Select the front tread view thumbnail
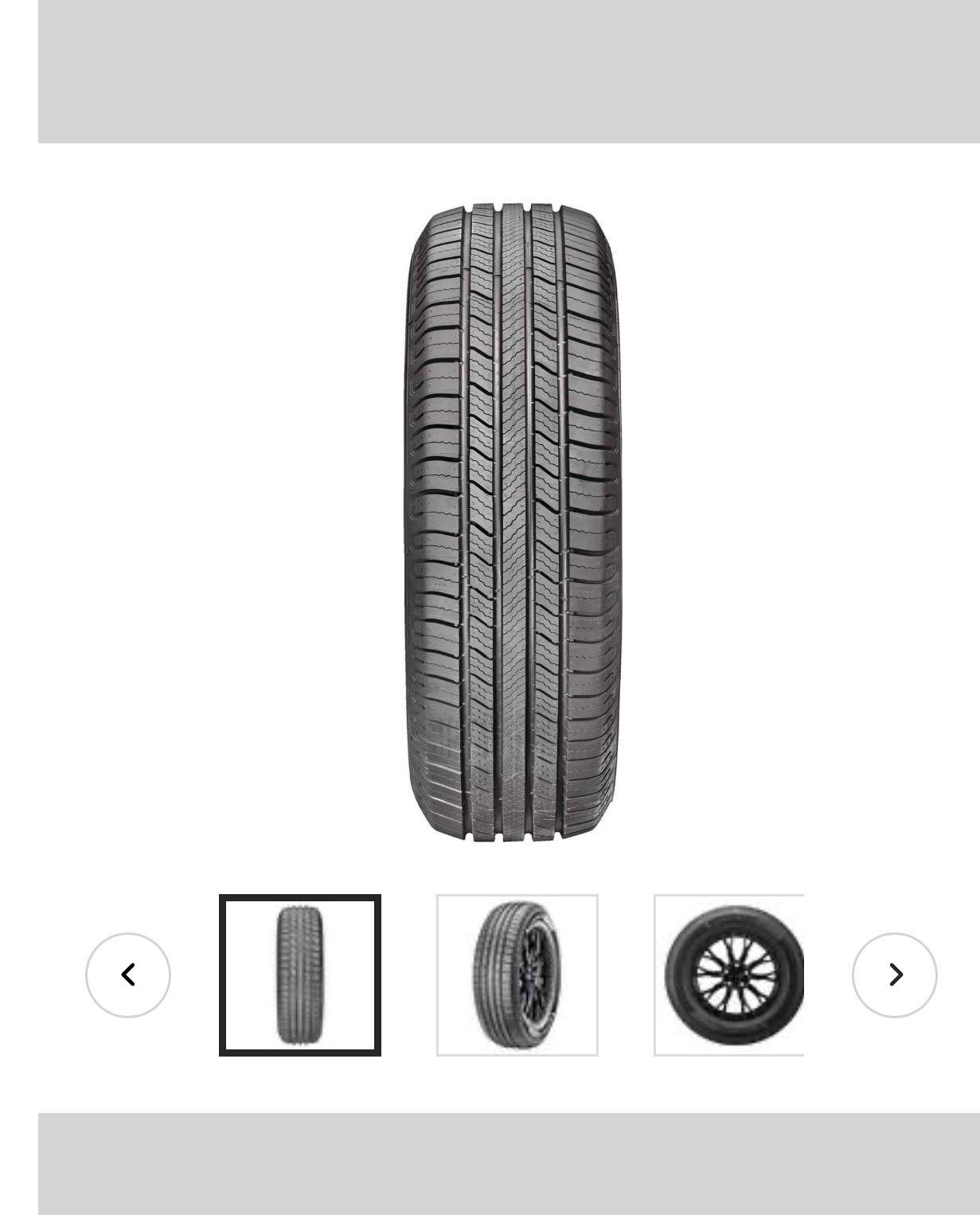Screen dimensions: 980x1215 pos(300,975)
